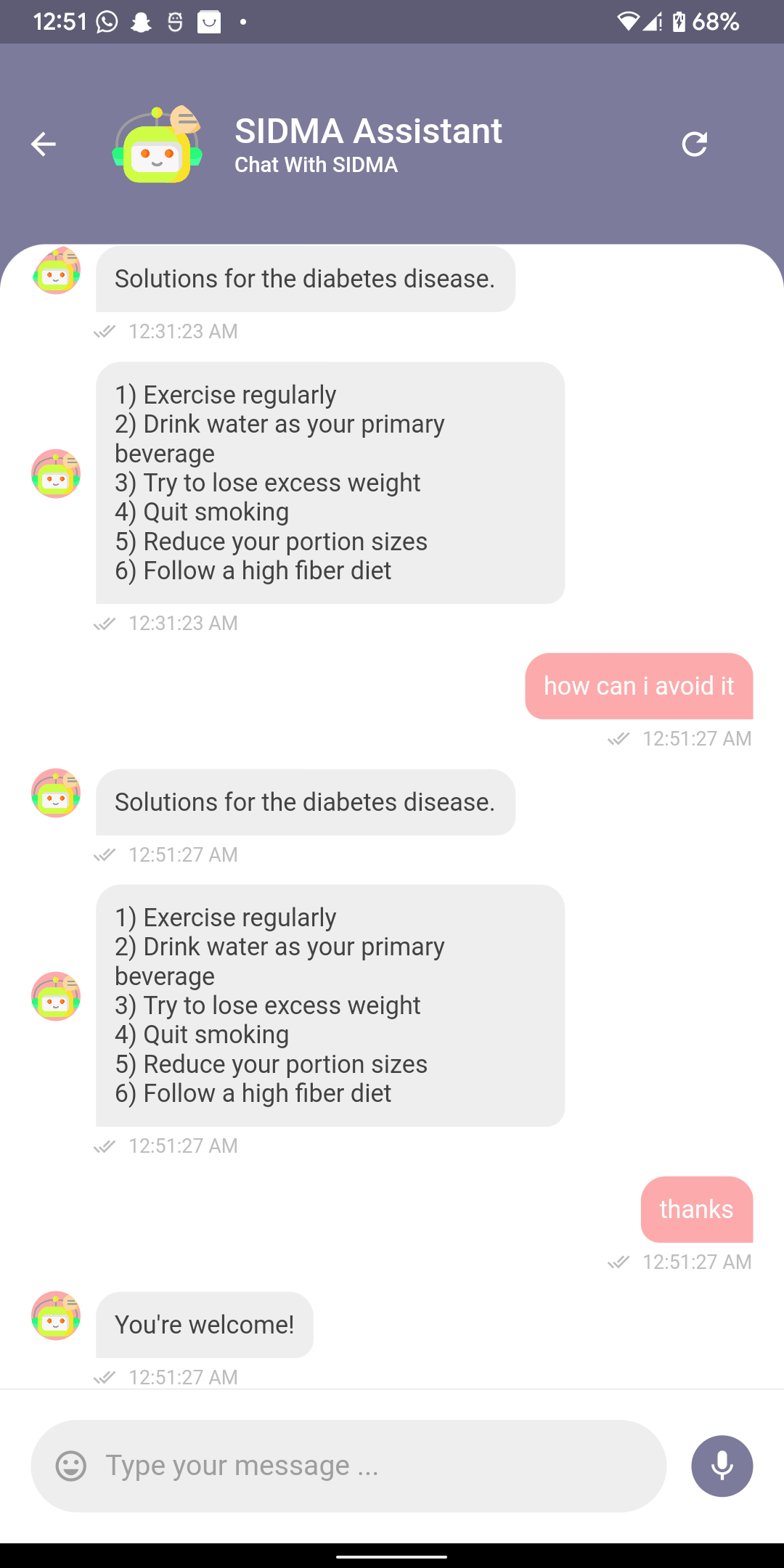Screen dimensions: 784x1568
Task: Go back using the header arrow
Action: pyautogui.click(x=44, y=144)
